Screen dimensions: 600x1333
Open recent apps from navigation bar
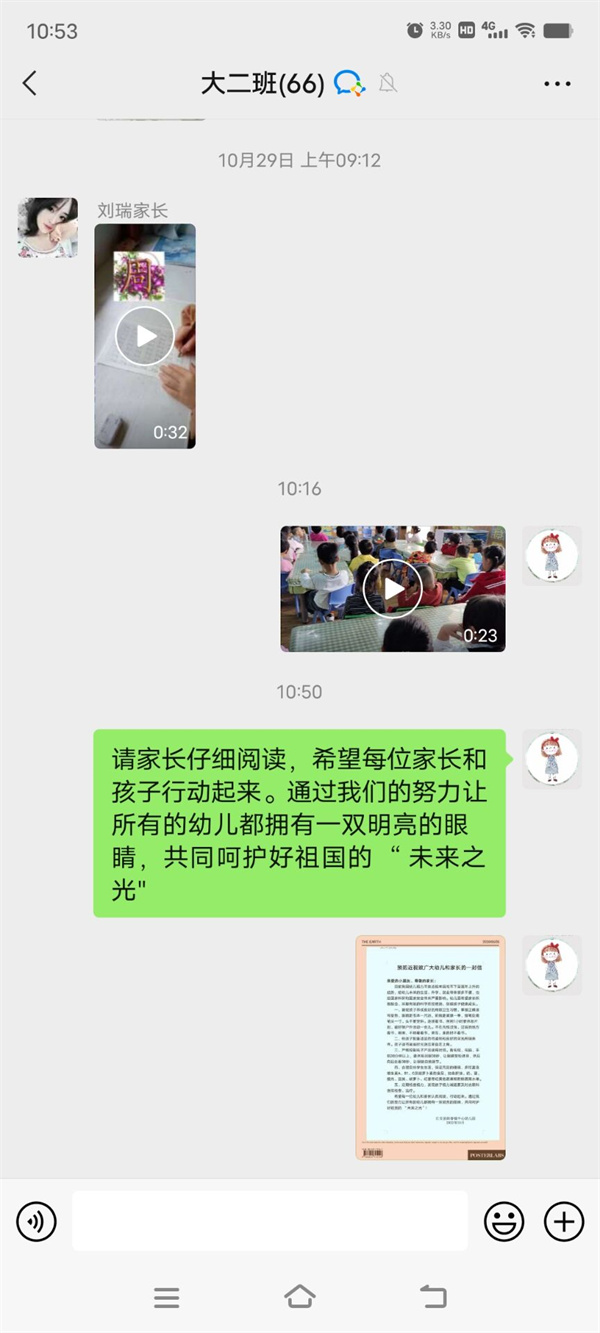pyautogui.click(x=166, y=1297)
